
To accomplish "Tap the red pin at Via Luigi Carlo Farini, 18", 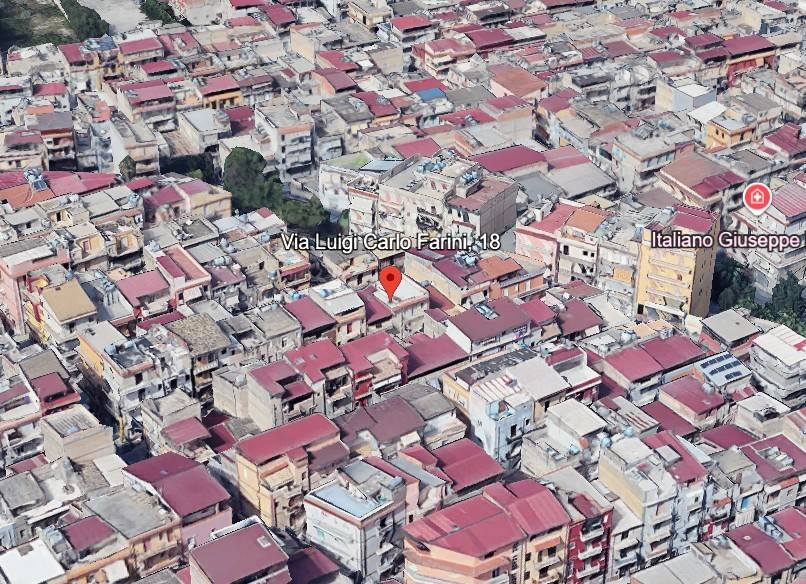I will click(x=391, y=279).
